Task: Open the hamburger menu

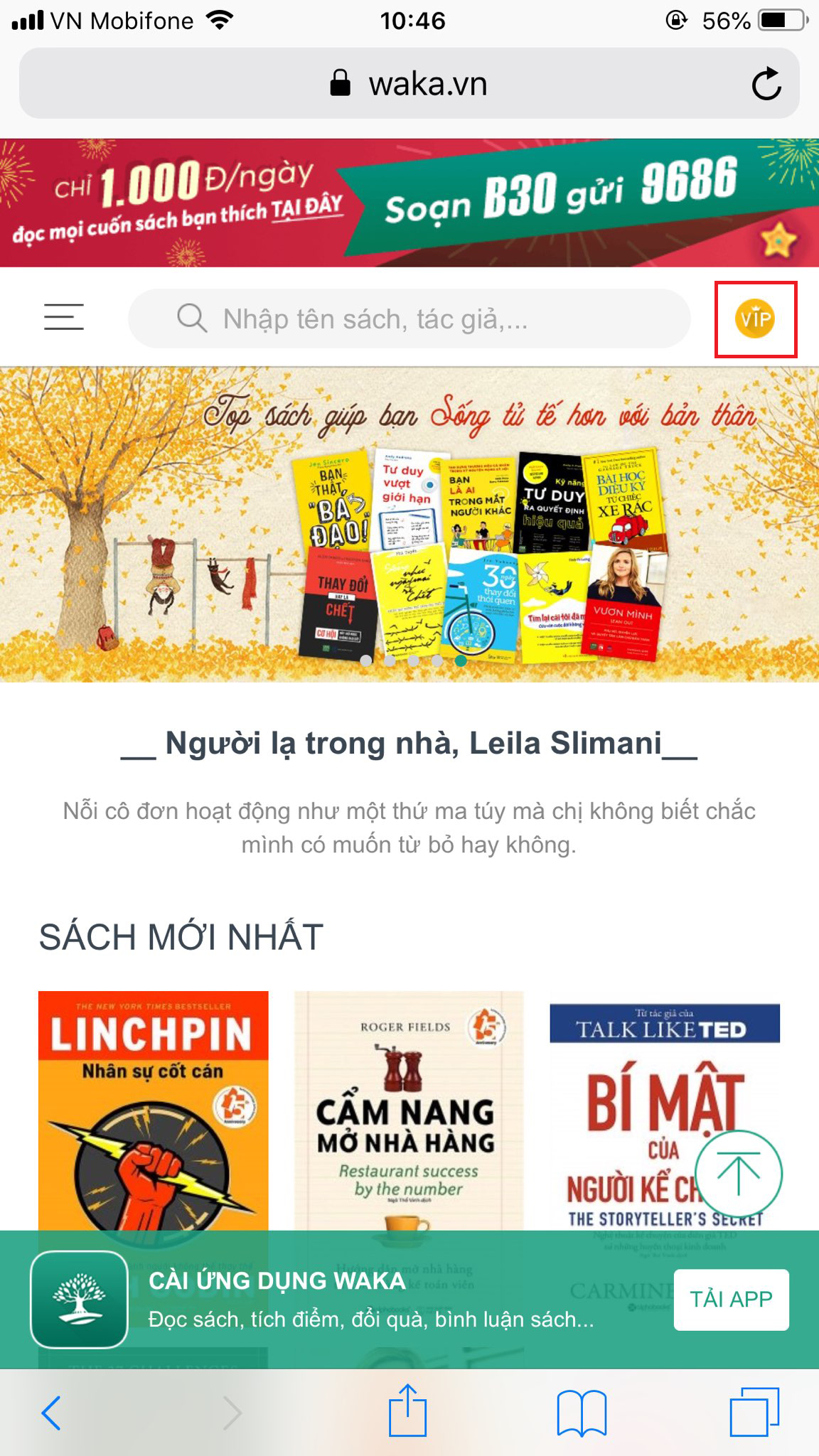Action: (64, 317)
